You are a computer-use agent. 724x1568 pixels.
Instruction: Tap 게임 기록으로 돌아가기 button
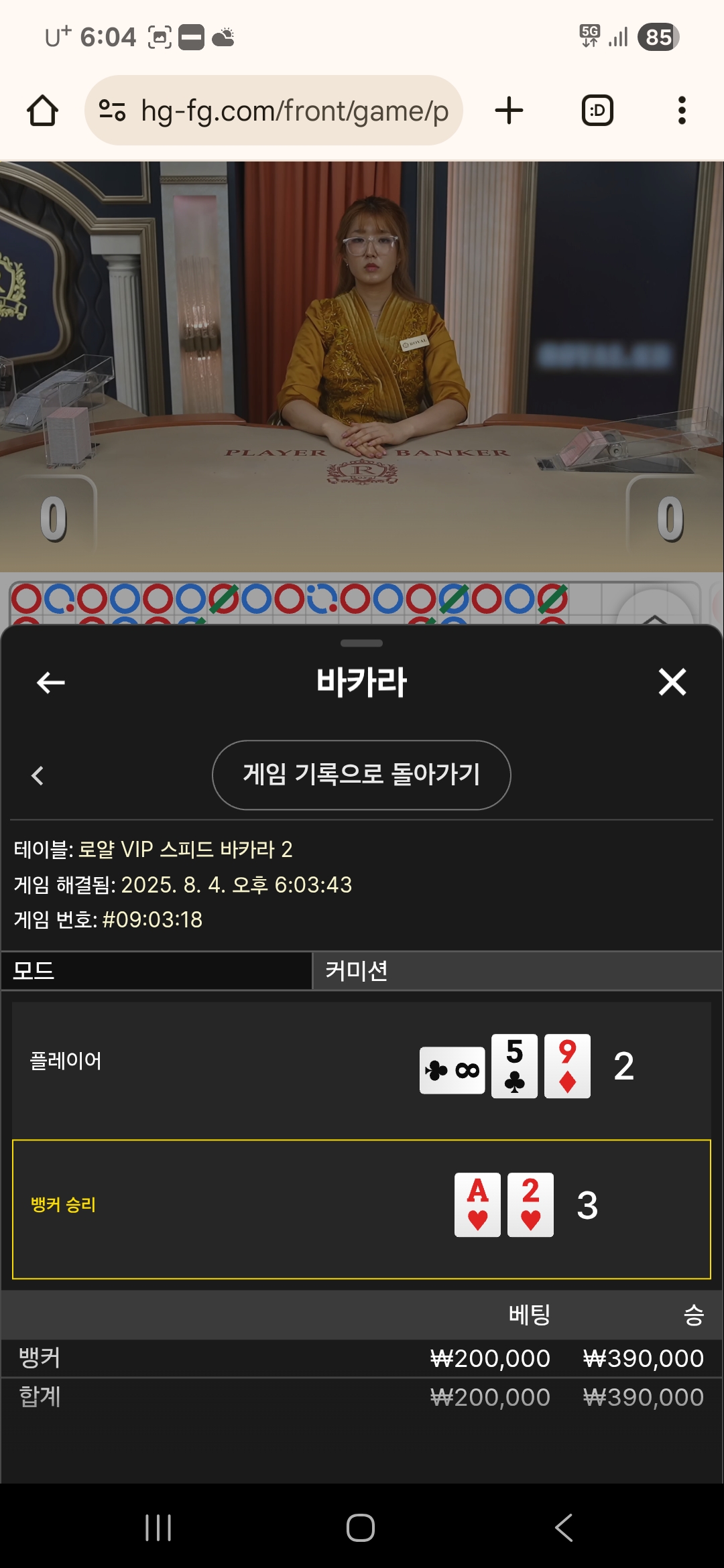361,775
